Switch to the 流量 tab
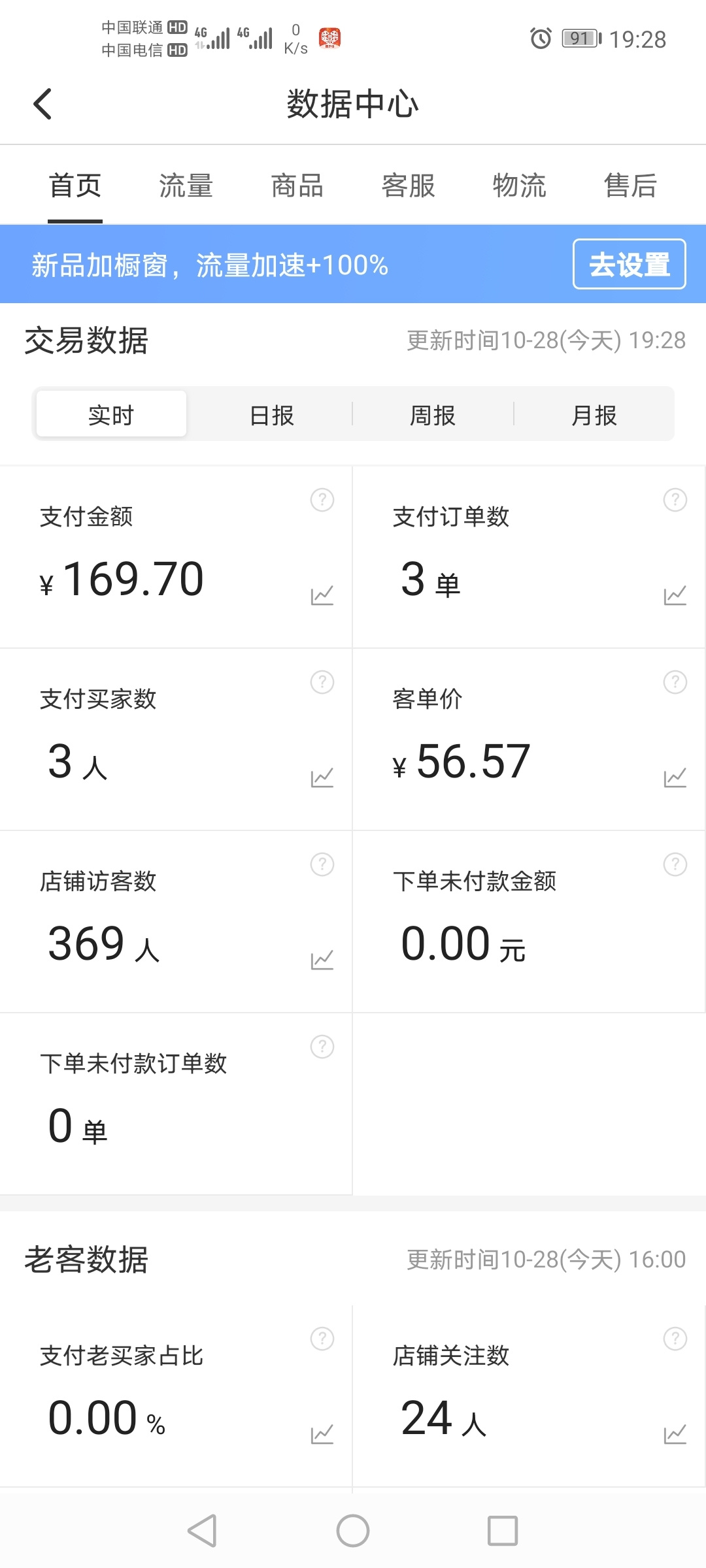Viewport: 706px width, 1568px height. pyautogui.click(x=186, y=186)
